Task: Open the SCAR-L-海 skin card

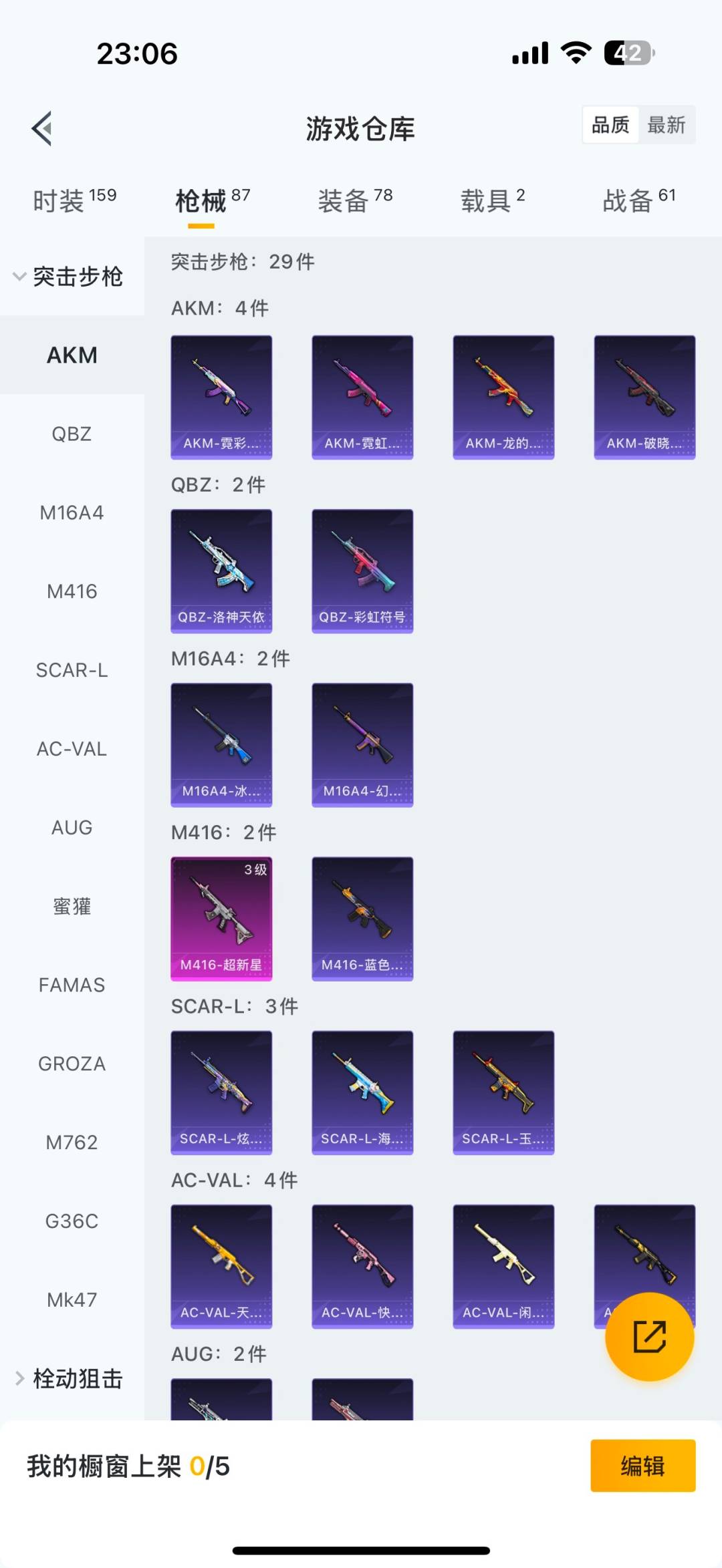Action: (362, 1093)
